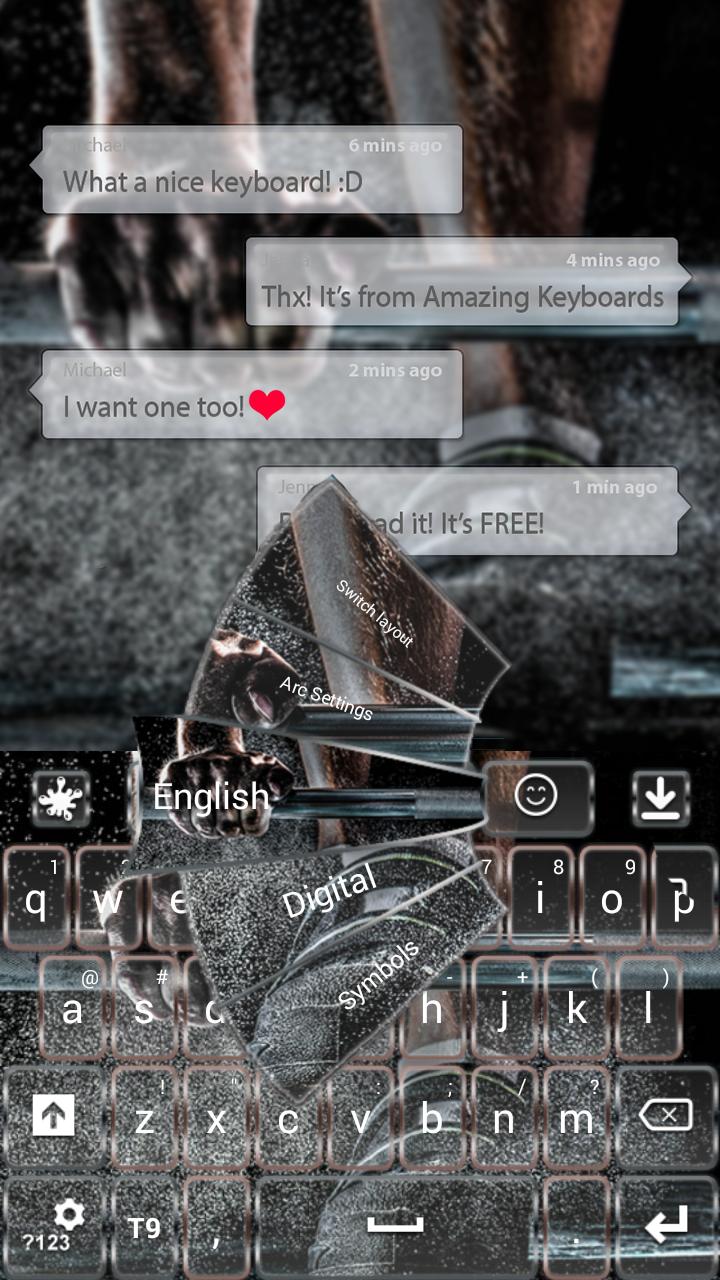Choose English in the arc menu
The image size is (720, 1280).
tap(212, 797)
